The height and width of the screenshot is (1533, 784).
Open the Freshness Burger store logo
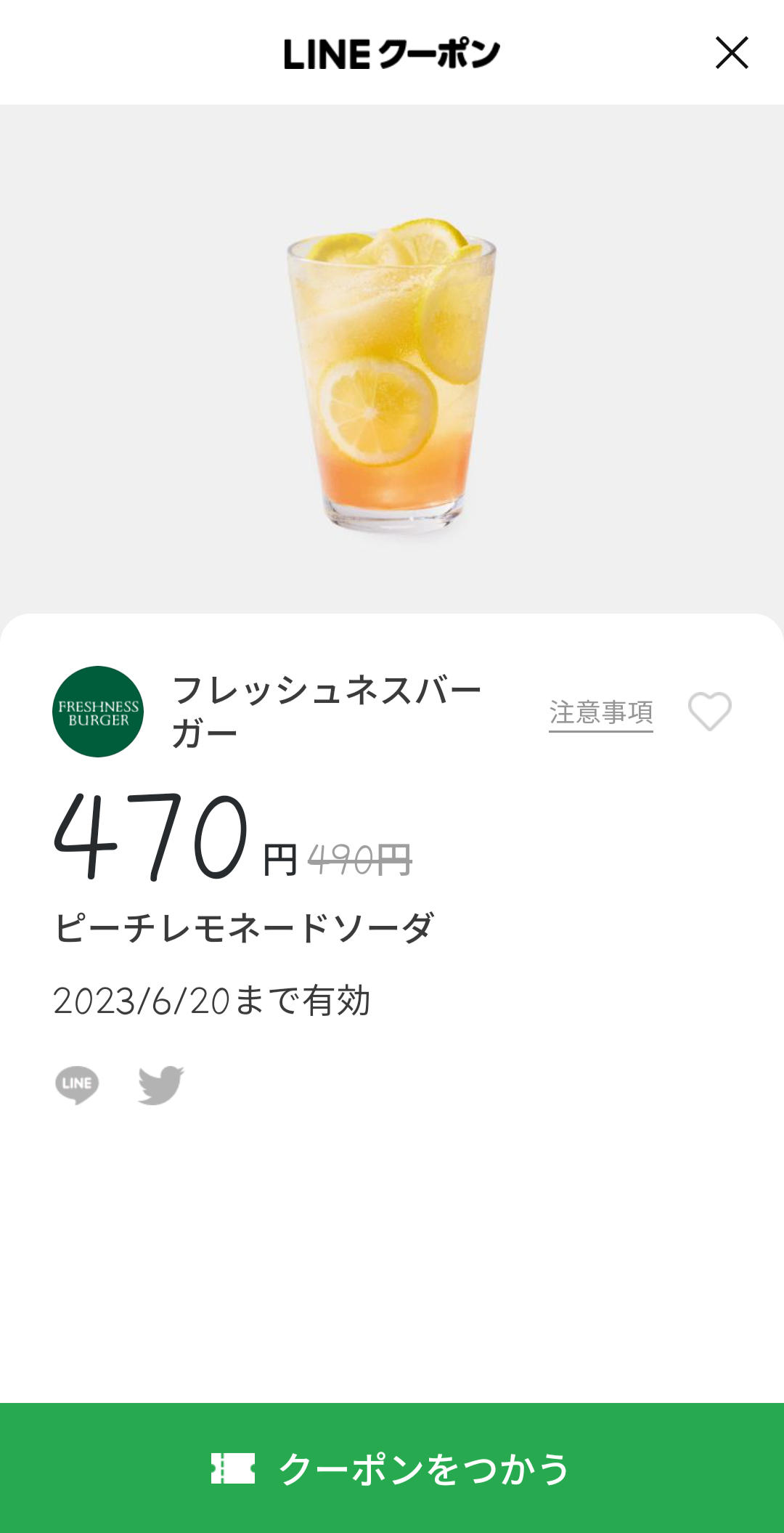[x=98, y=712]
